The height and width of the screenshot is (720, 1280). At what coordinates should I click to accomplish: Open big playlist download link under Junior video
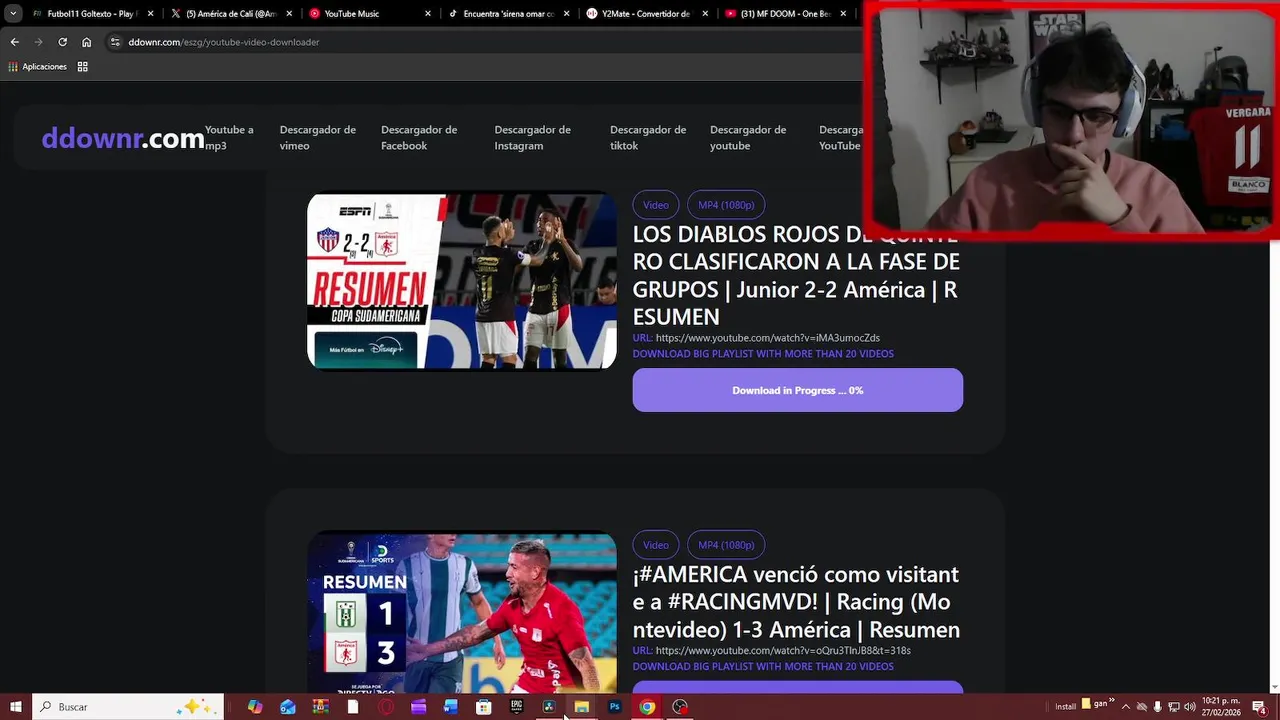click(763, 354)
